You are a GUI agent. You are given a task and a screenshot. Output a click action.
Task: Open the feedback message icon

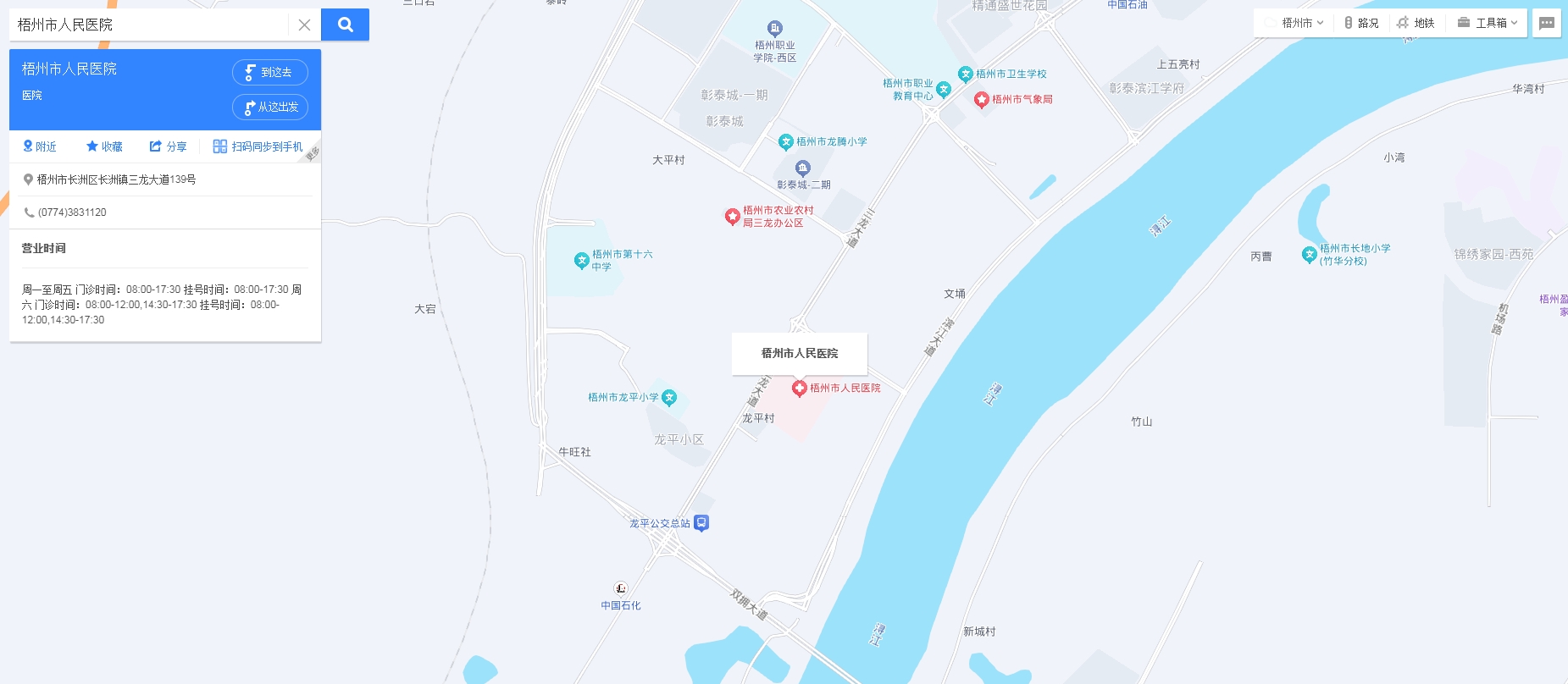1547,23
